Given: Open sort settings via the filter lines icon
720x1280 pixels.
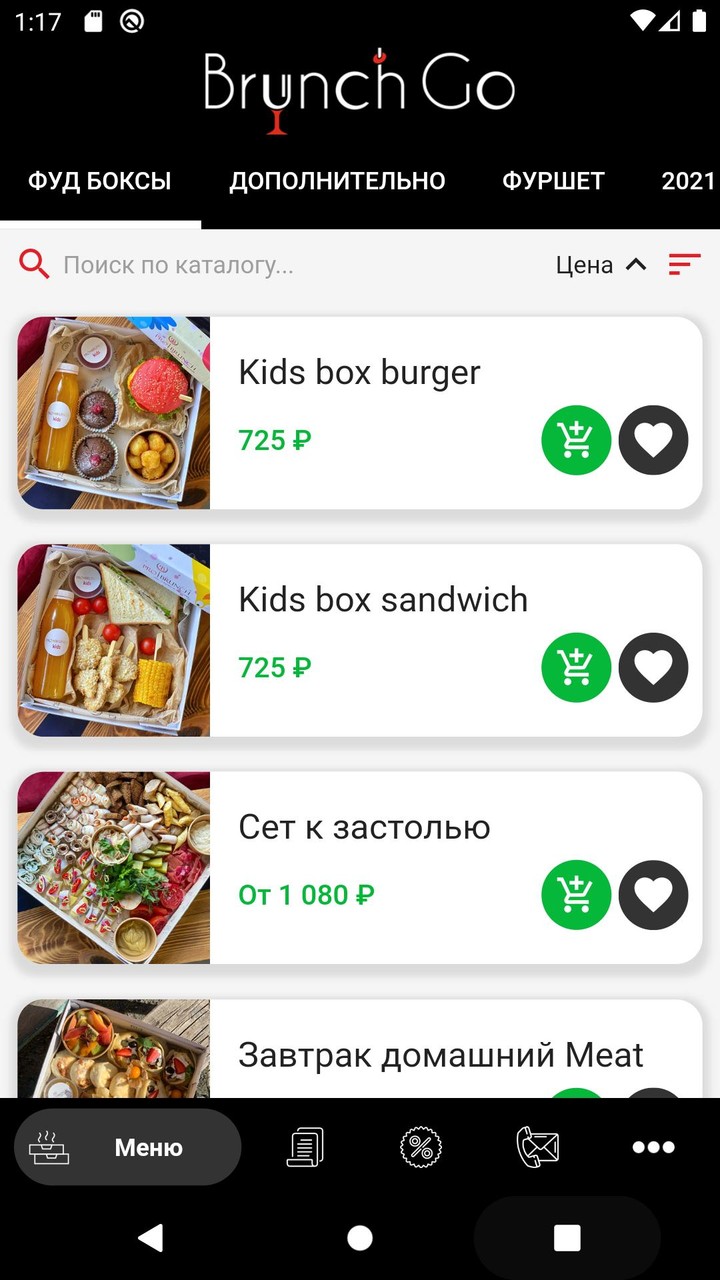Looking at the screenshot, I should (x=684, y=264).
